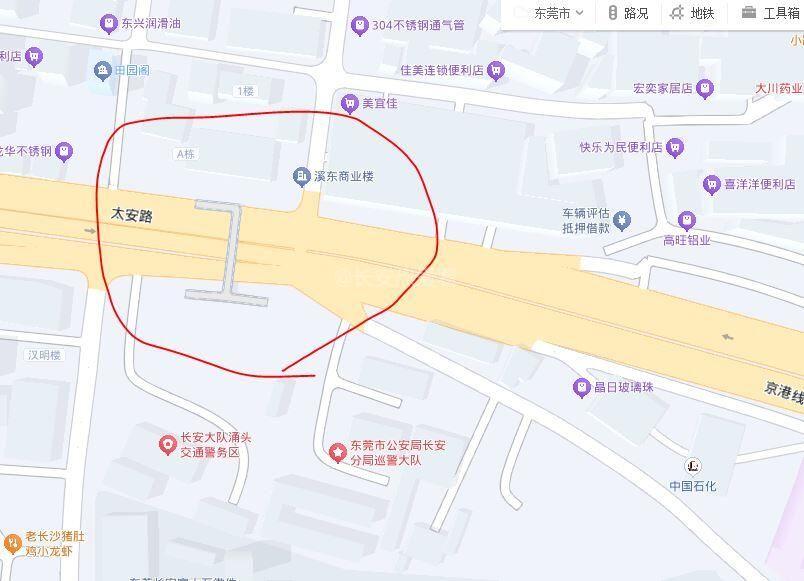Viewport: 804px width, 581px height.
Task: Select the 田园阁 marker
Action: pyautogui.click(x=101, y=70)
